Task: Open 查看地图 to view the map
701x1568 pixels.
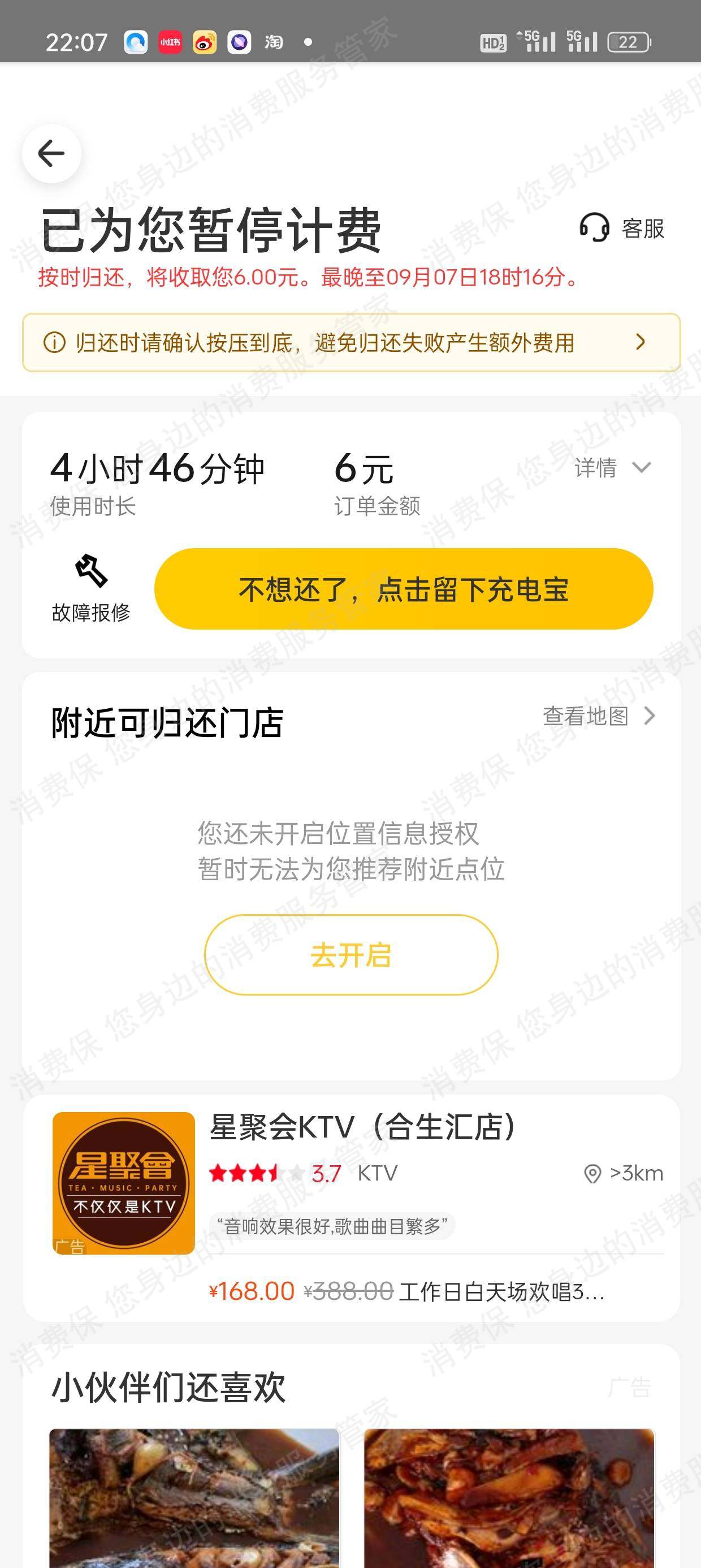Action: [587, 717]
